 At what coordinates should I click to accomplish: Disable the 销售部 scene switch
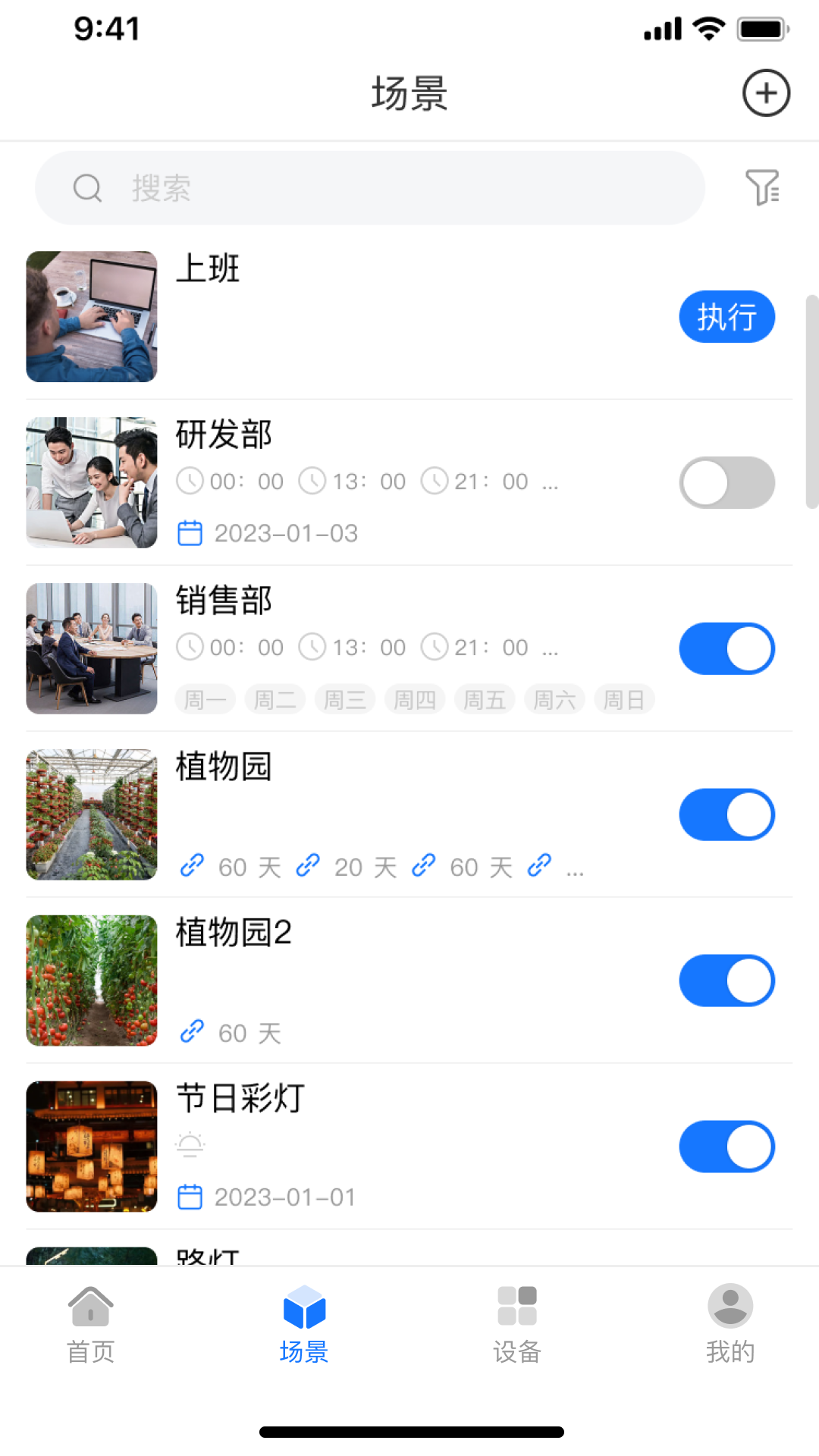pyautogui.click(x=726, y=648)
